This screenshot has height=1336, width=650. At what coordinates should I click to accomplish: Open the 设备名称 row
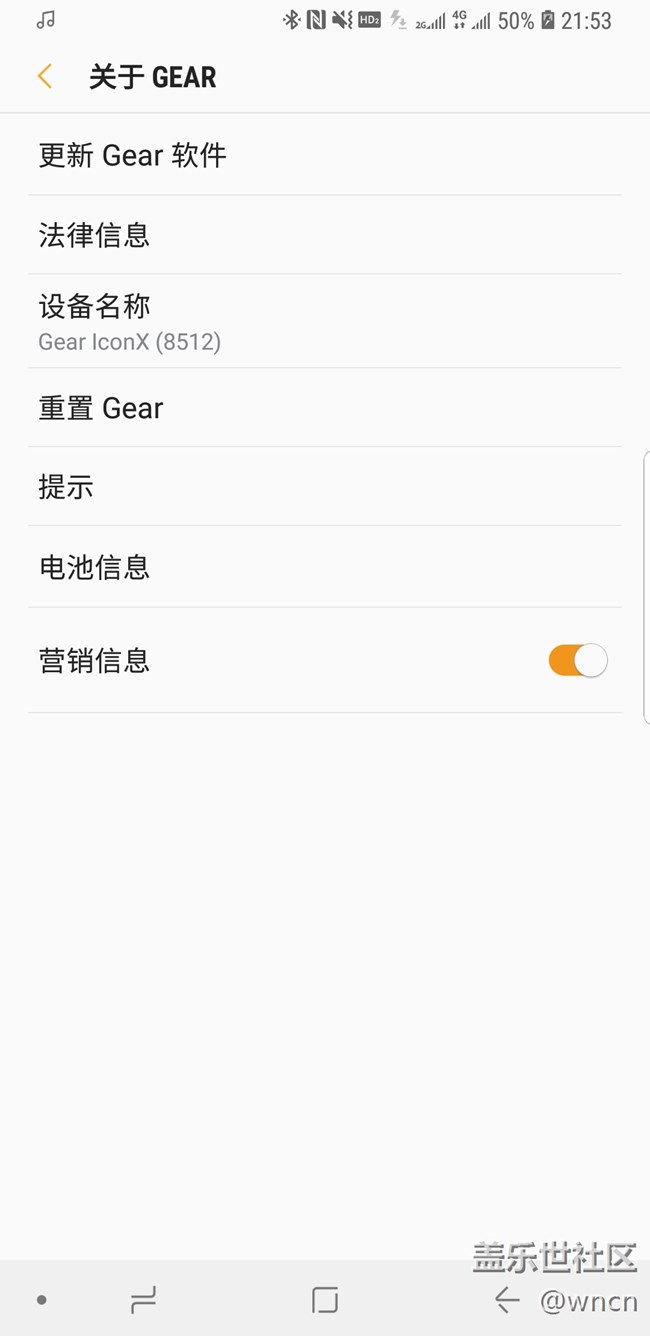[130, 321]
